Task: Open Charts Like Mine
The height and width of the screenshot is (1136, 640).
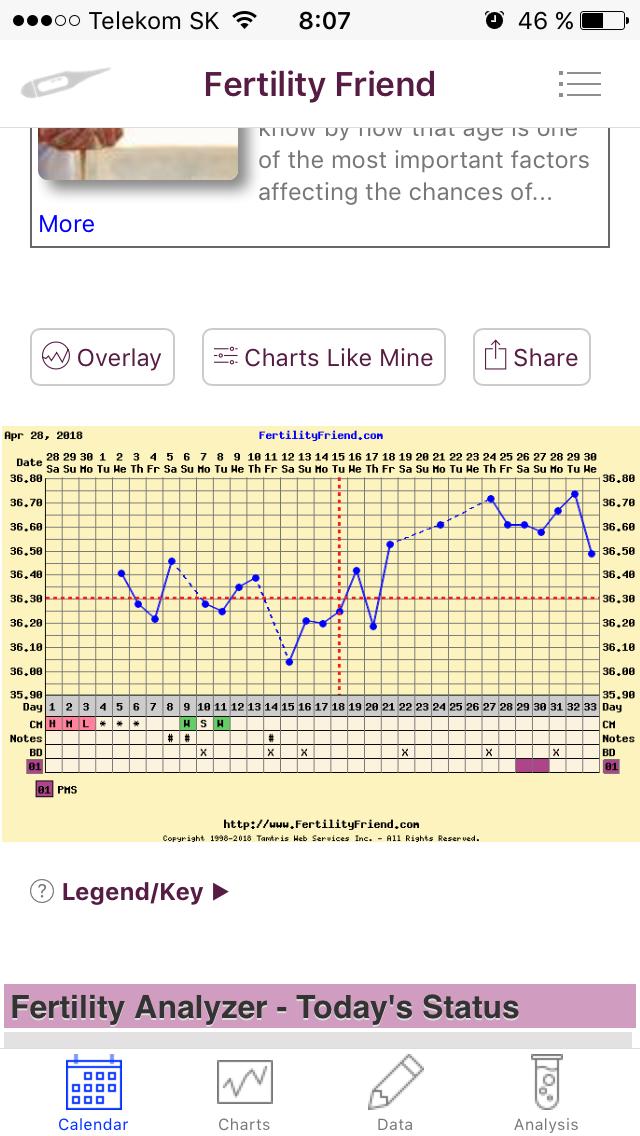Action: click(x=323, y=357)
